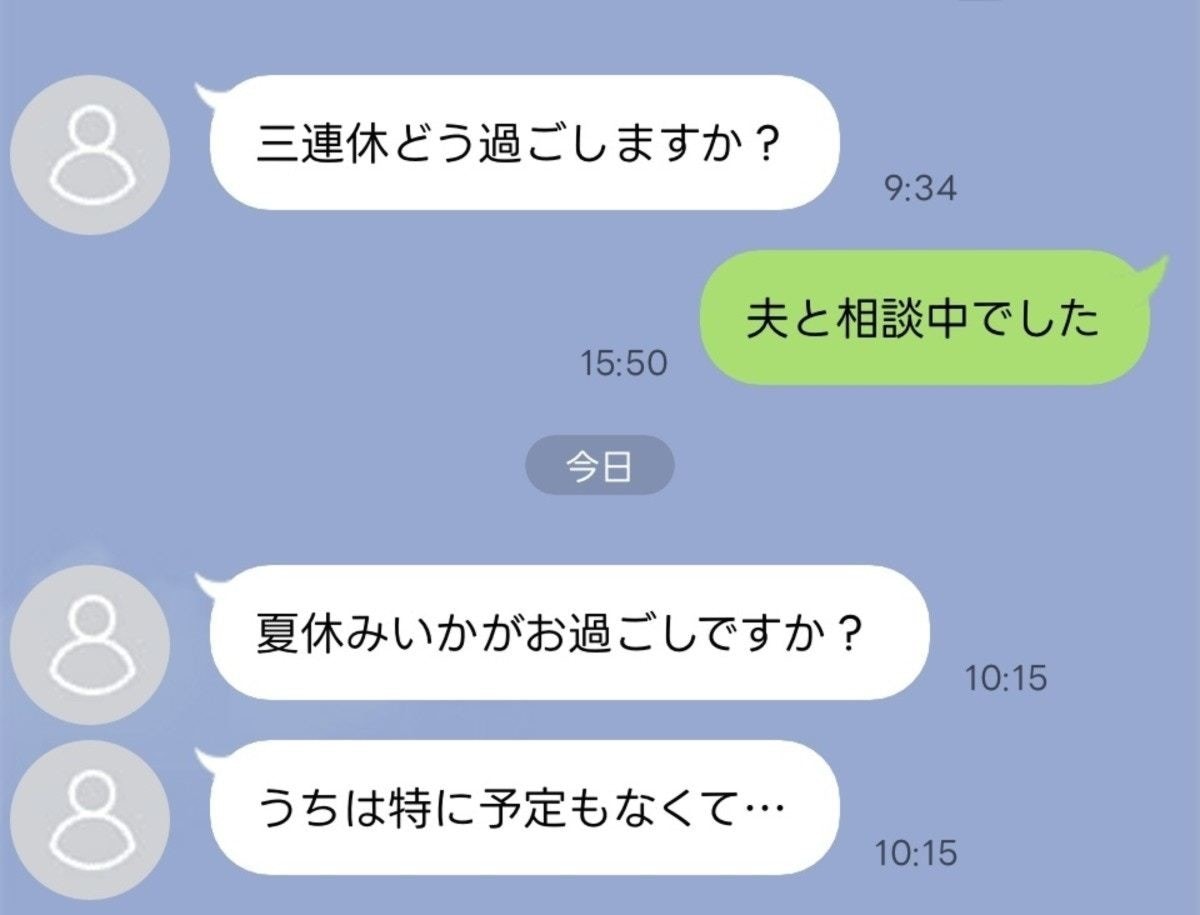Tap profile avatar next to 夏休みいかがお過ごしですか？
The image size is (1200, 915).
click(x=90, y=644)
